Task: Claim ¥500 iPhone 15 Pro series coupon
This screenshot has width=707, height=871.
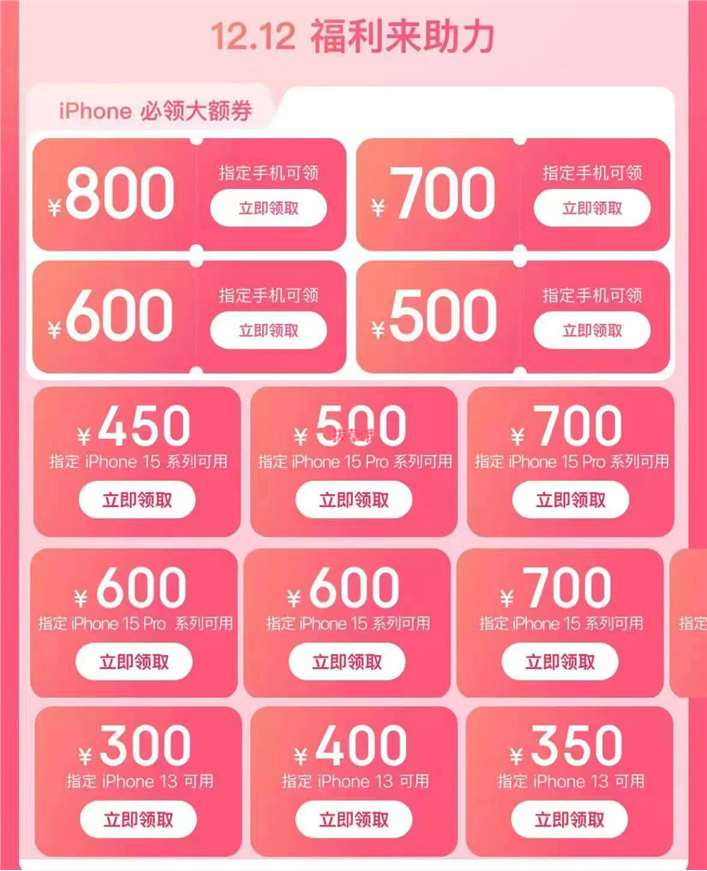Action: [x=353, y=499]
